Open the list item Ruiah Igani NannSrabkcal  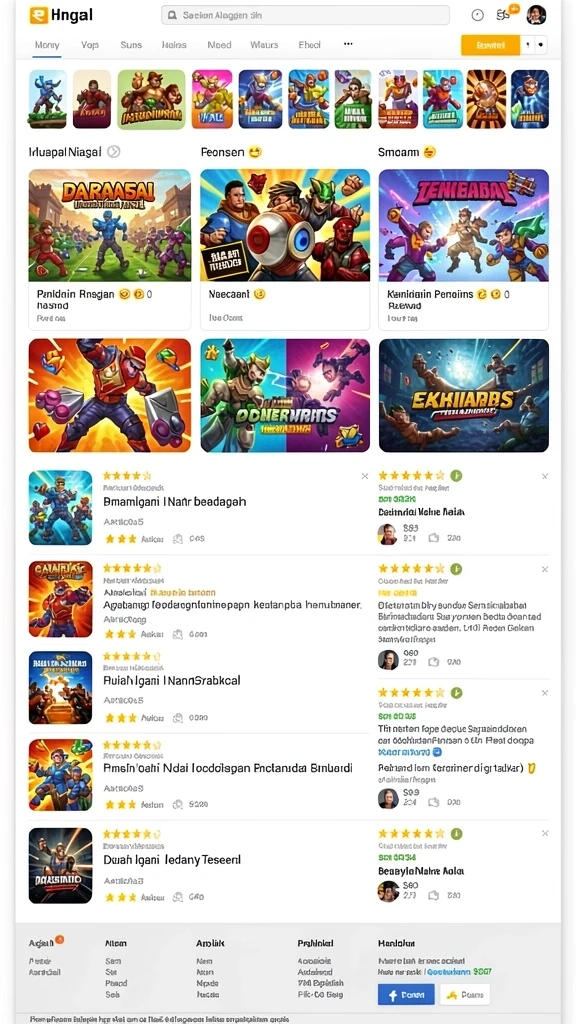point(196,687)
